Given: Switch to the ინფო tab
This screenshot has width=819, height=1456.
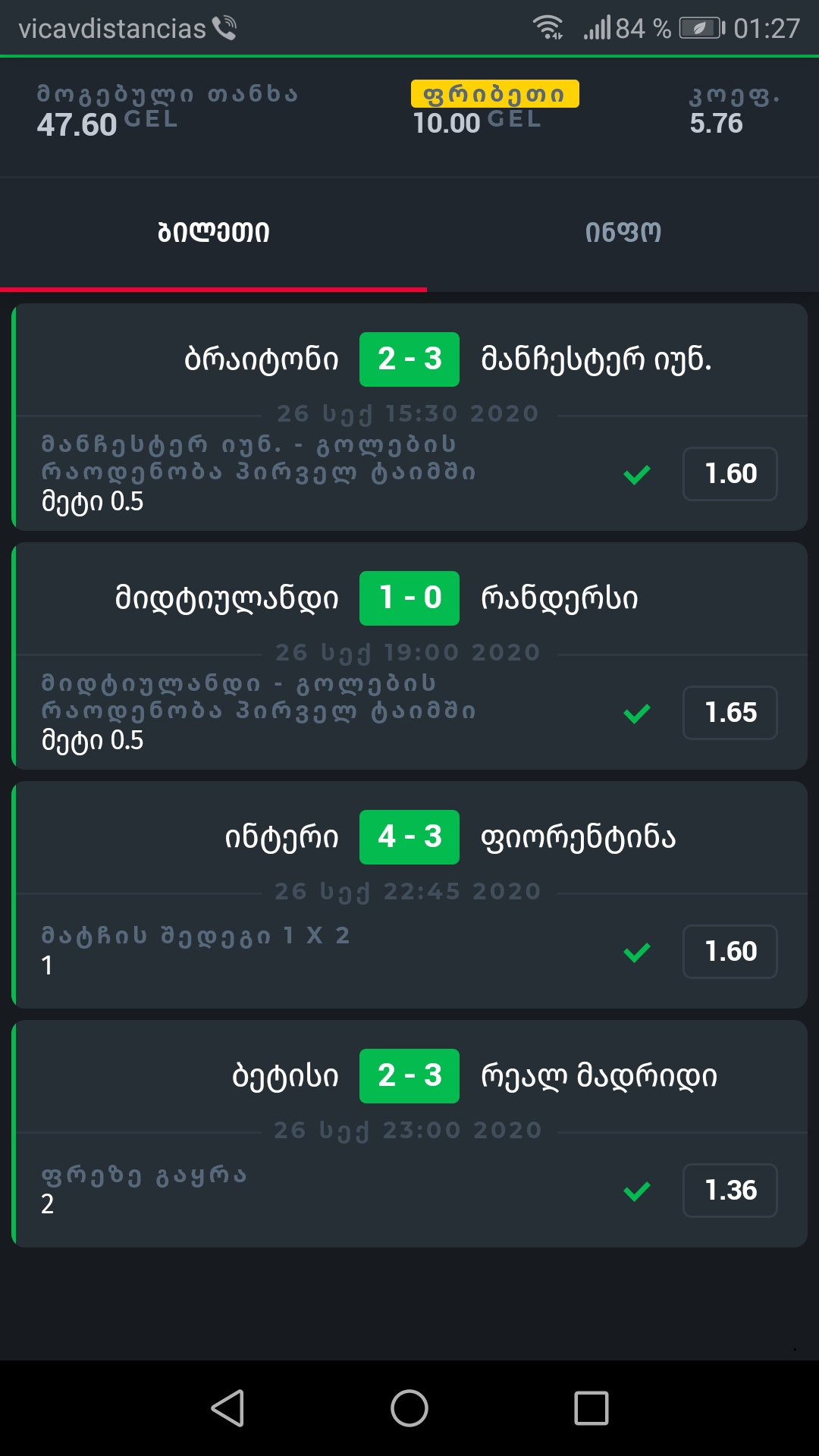Looking at the screenshot, I should point(623,232).
